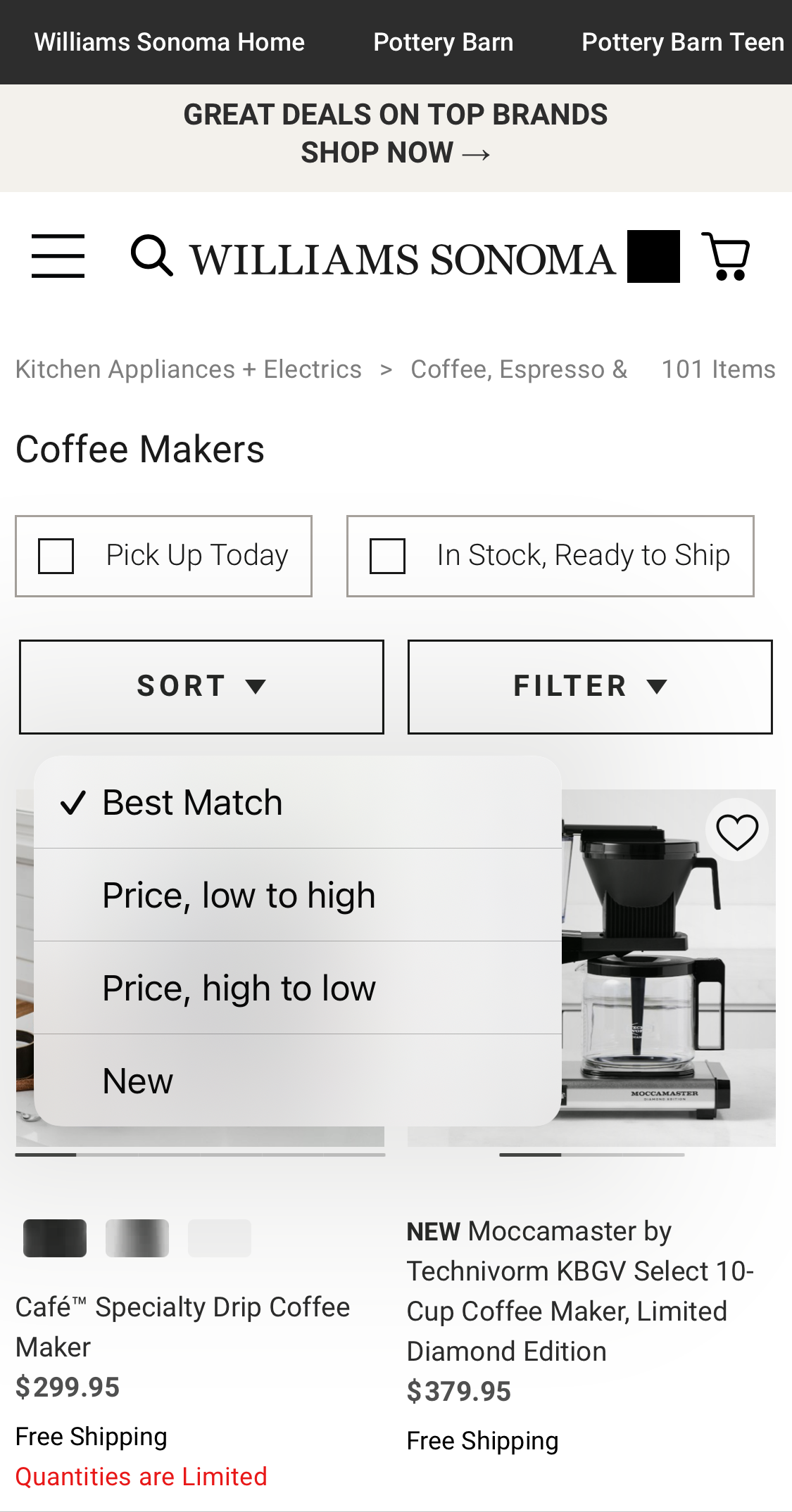Open the hamburger navigation menu
Viewport: 792px width, 1512px height.
tap(58, 257)
